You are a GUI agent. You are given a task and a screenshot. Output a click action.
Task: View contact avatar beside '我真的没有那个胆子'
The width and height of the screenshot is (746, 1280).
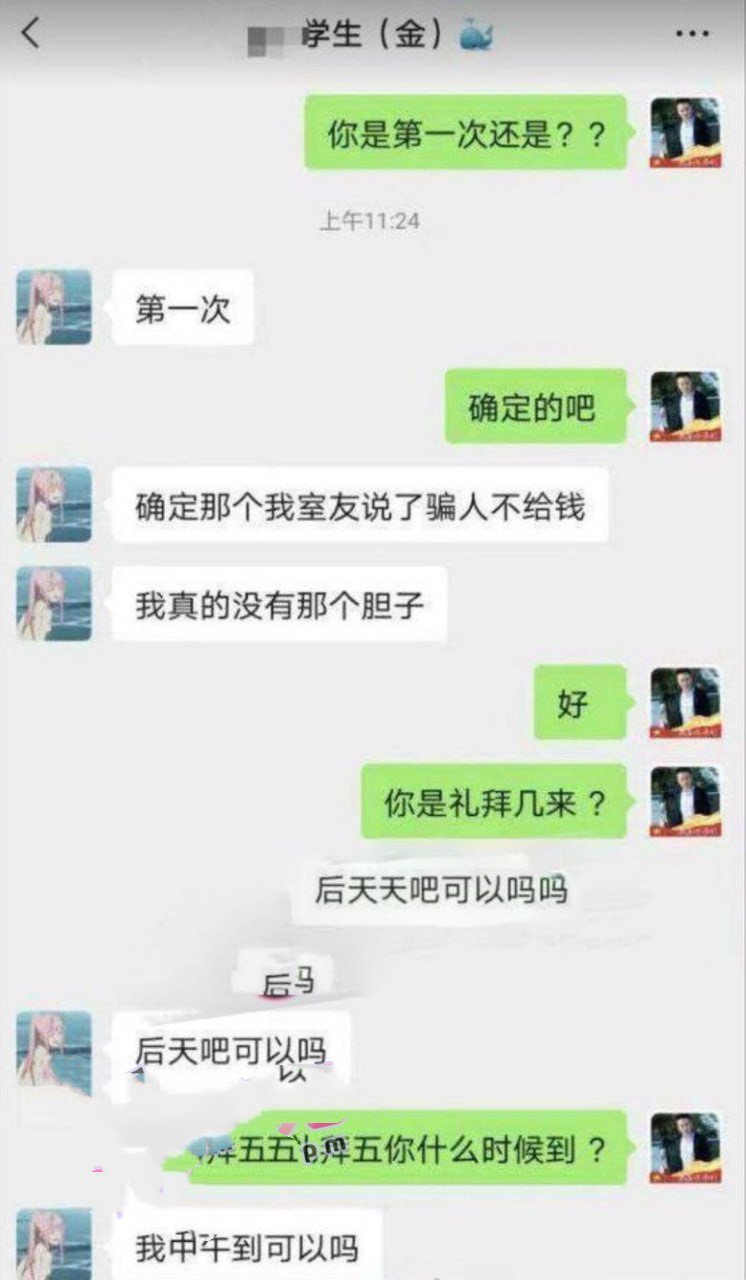pos(54,603)
